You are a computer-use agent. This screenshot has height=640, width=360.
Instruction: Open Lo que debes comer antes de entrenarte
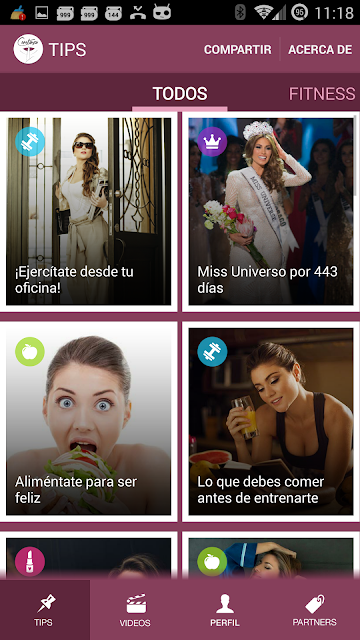(x=271, y=421)
